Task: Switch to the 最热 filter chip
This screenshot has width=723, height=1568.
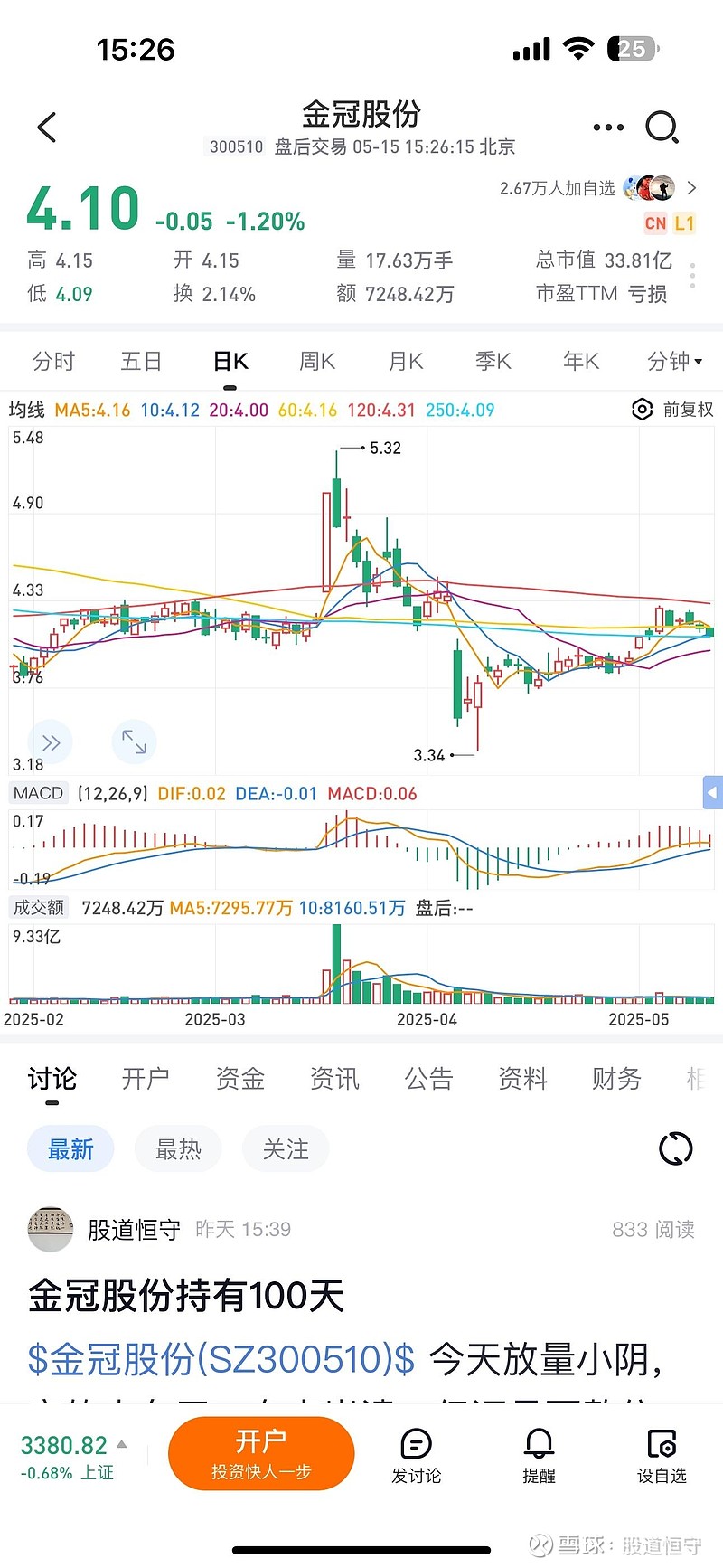Action: point(177,1148)
